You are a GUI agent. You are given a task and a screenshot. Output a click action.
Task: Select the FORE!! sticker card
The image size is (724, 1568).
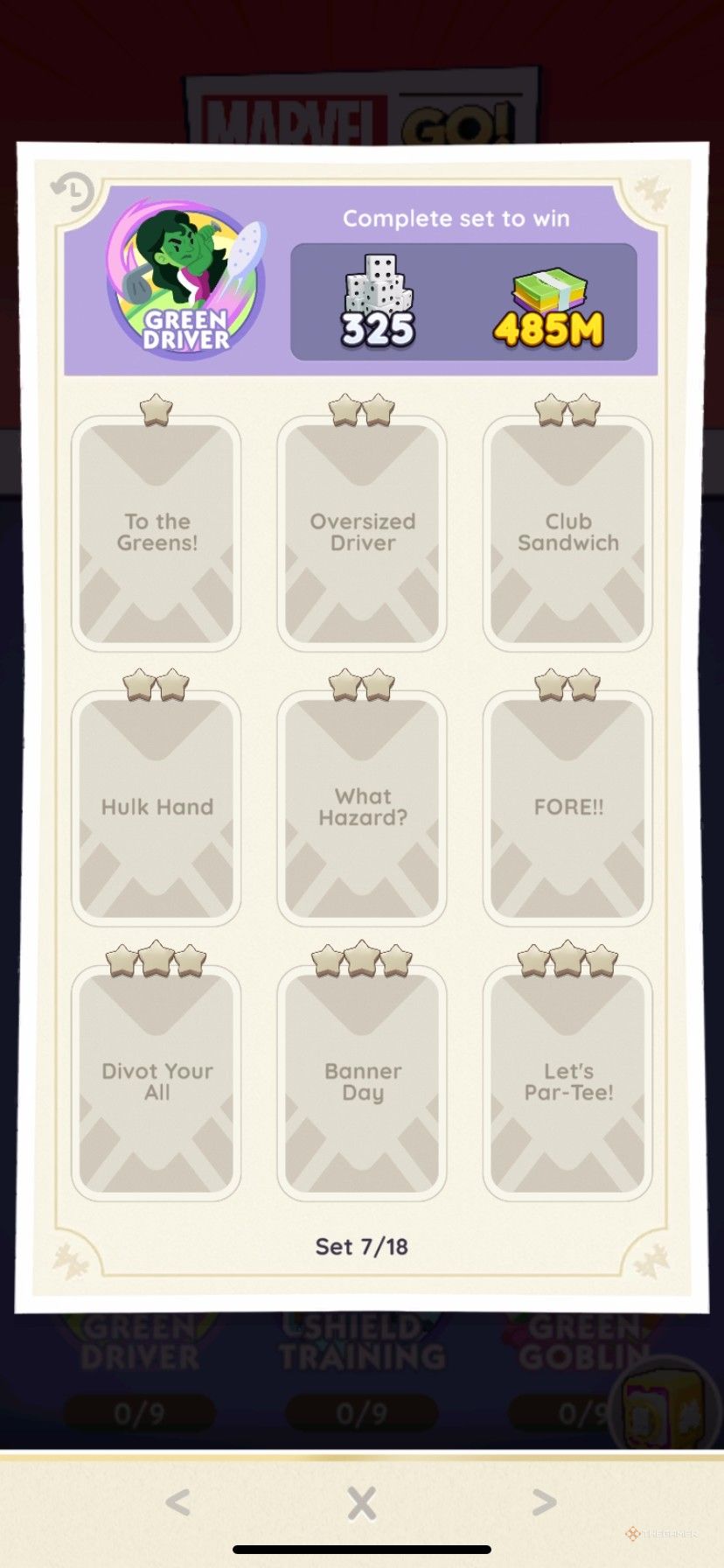tap(567, 808)
